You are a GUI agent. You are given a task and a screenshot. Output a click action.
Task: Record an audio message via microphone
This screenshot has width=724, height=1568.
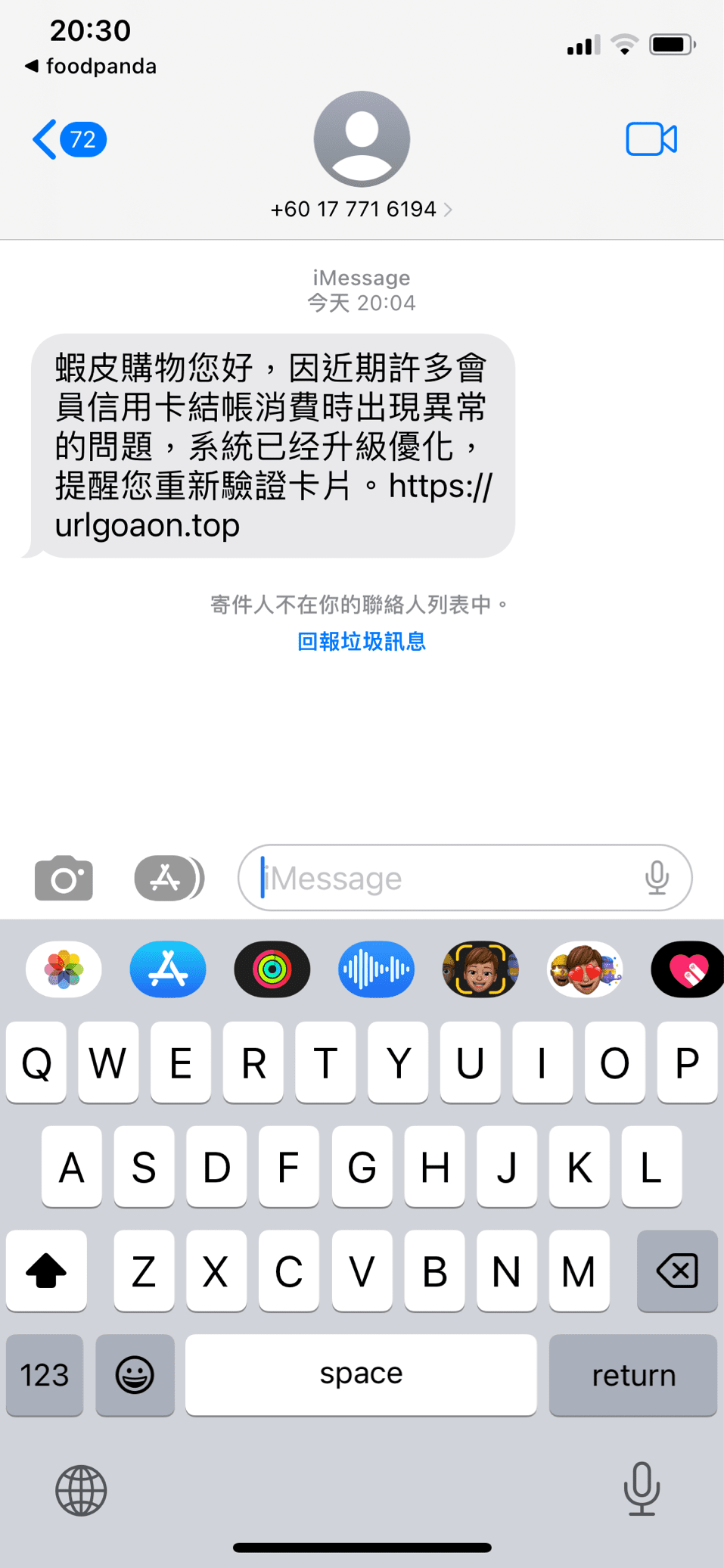click(657, 878)
